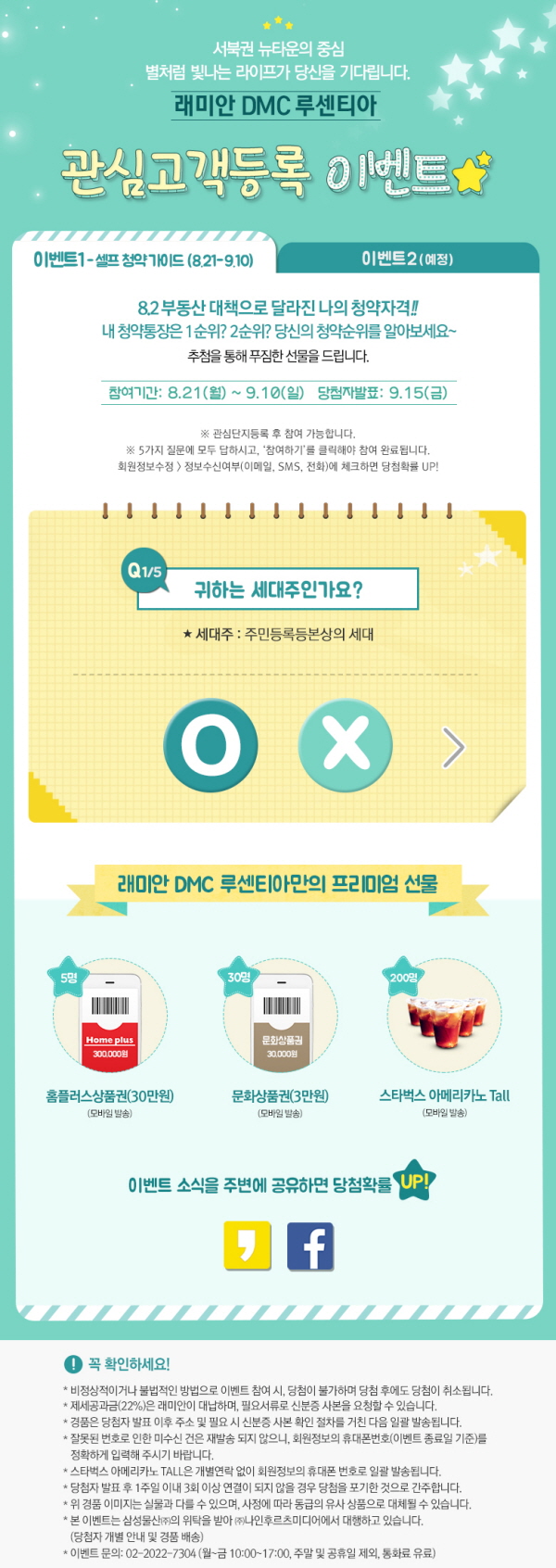Select the 이벤트1 셀프 청약가이드 tab
Viewport: 556px width, 1568px height.
(x=144, y=259)
